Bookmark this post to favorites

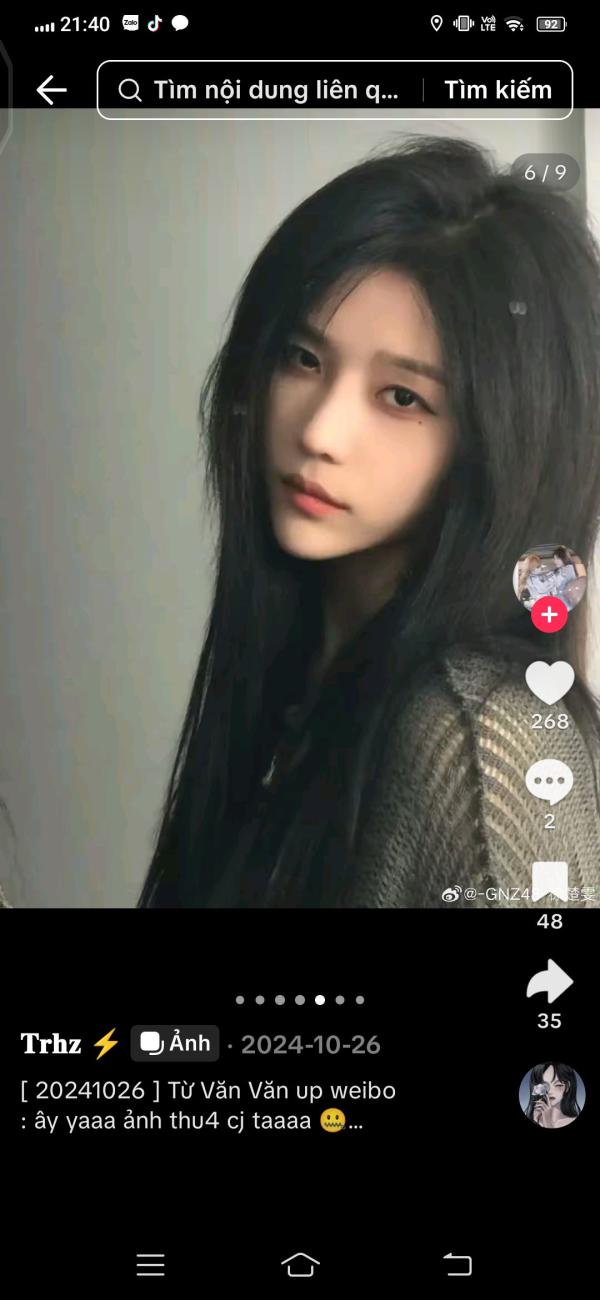pyautogui.click(x=549, y=881)
